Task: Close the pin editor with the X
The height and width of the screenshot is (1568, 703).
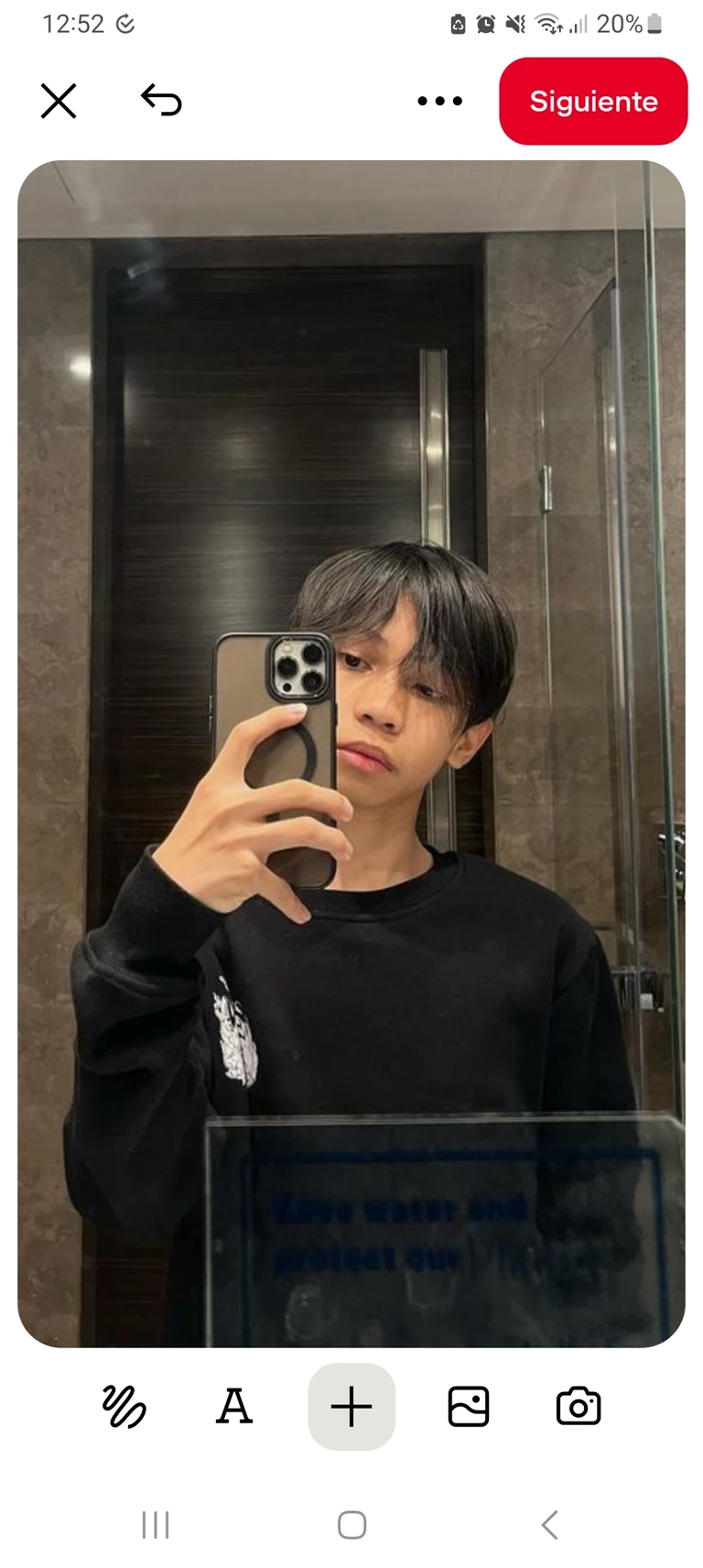Action: pos(59,101)
